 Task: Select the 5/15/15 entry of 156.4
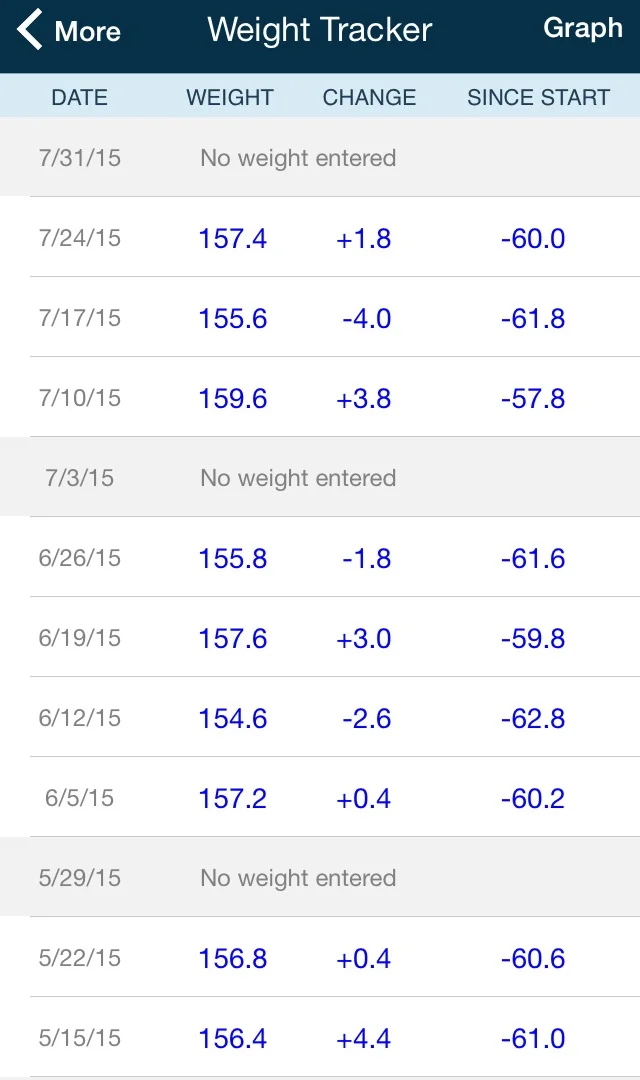click(x=320, y=1037)
